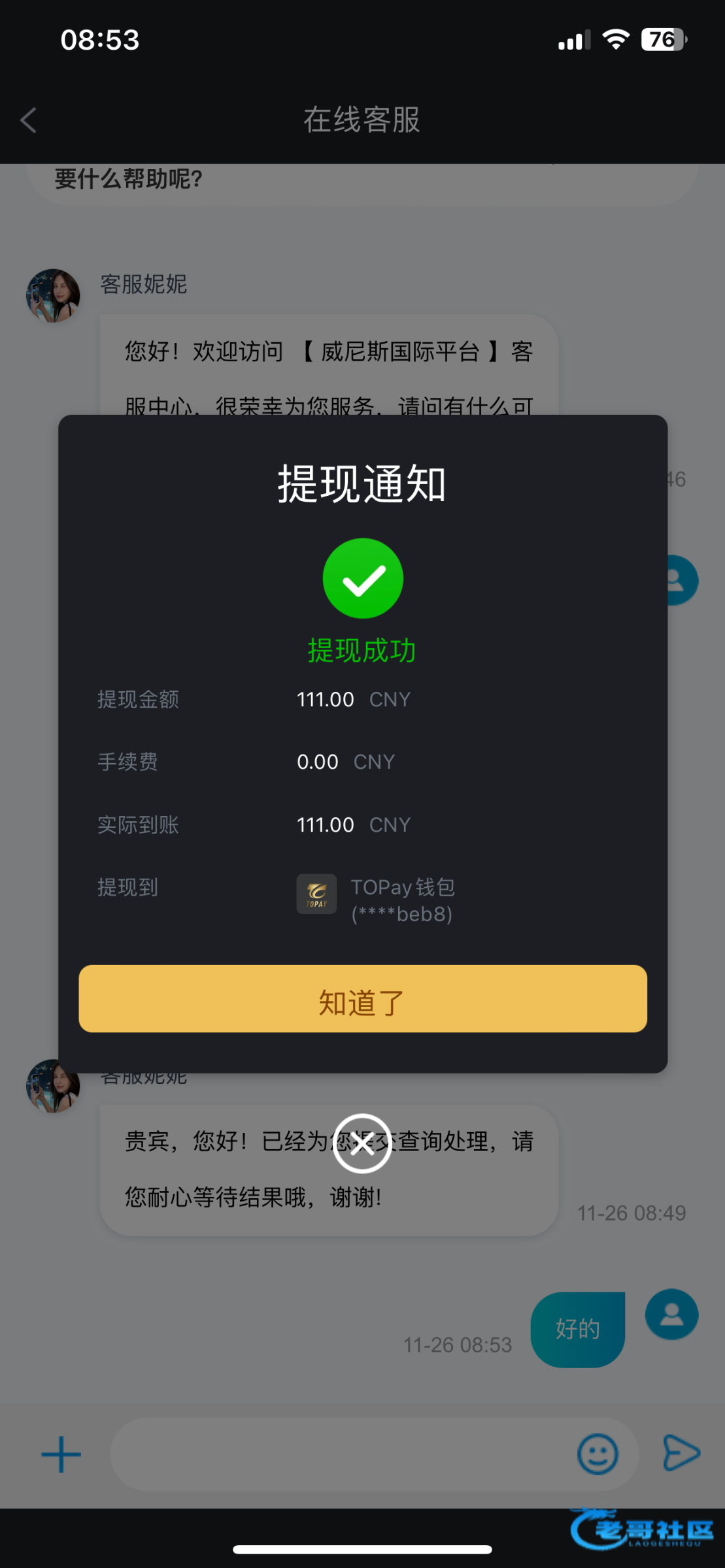725x1568 pixels.
Task: Go back from 在线客服
Action: coord(29,120)
